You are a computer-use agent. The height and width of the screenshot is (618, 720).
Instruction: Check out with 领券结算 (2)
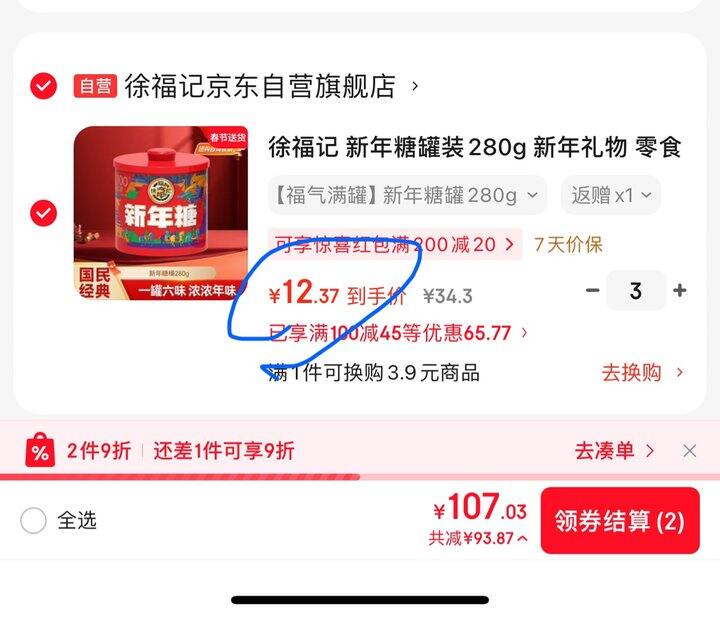coord(620,521)
